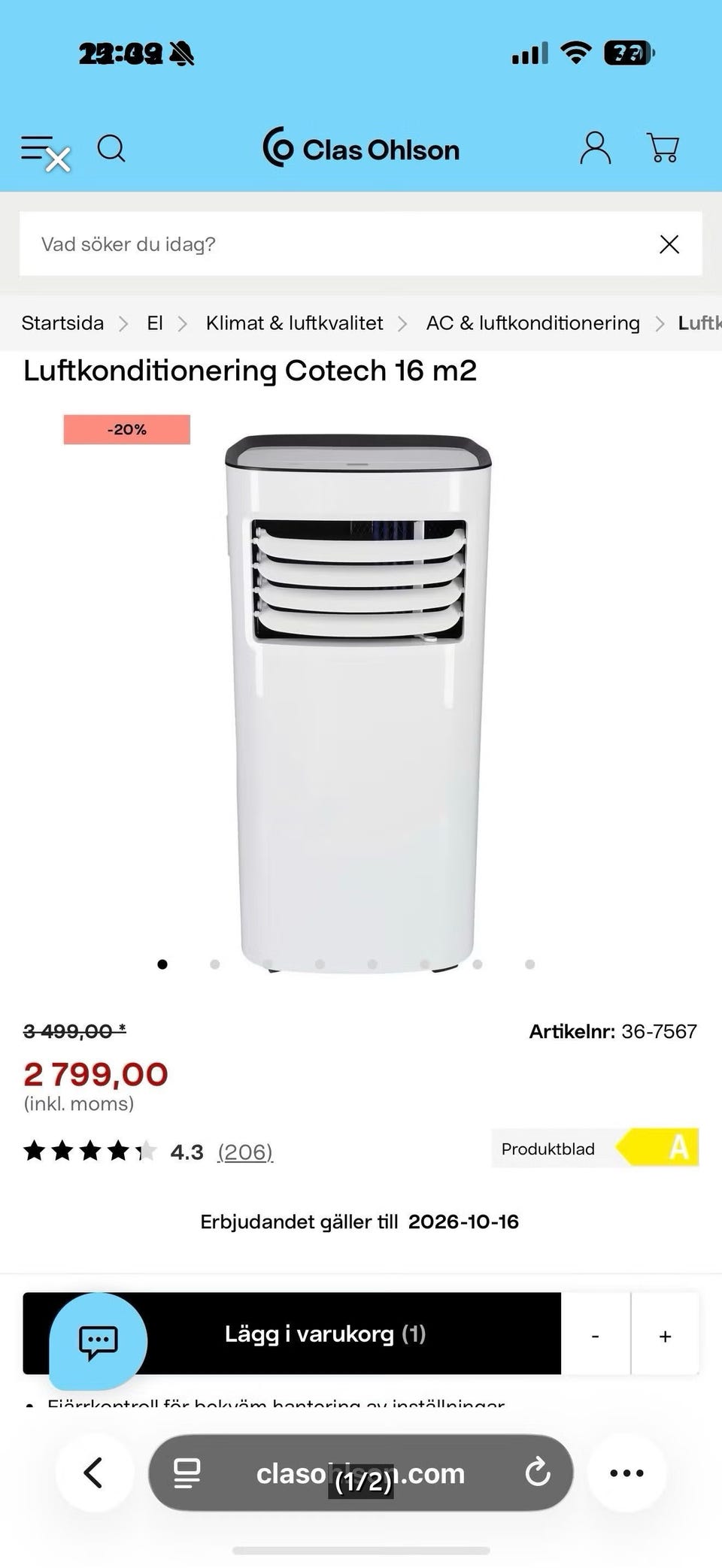Open the shopping cart

click(663, 148)
